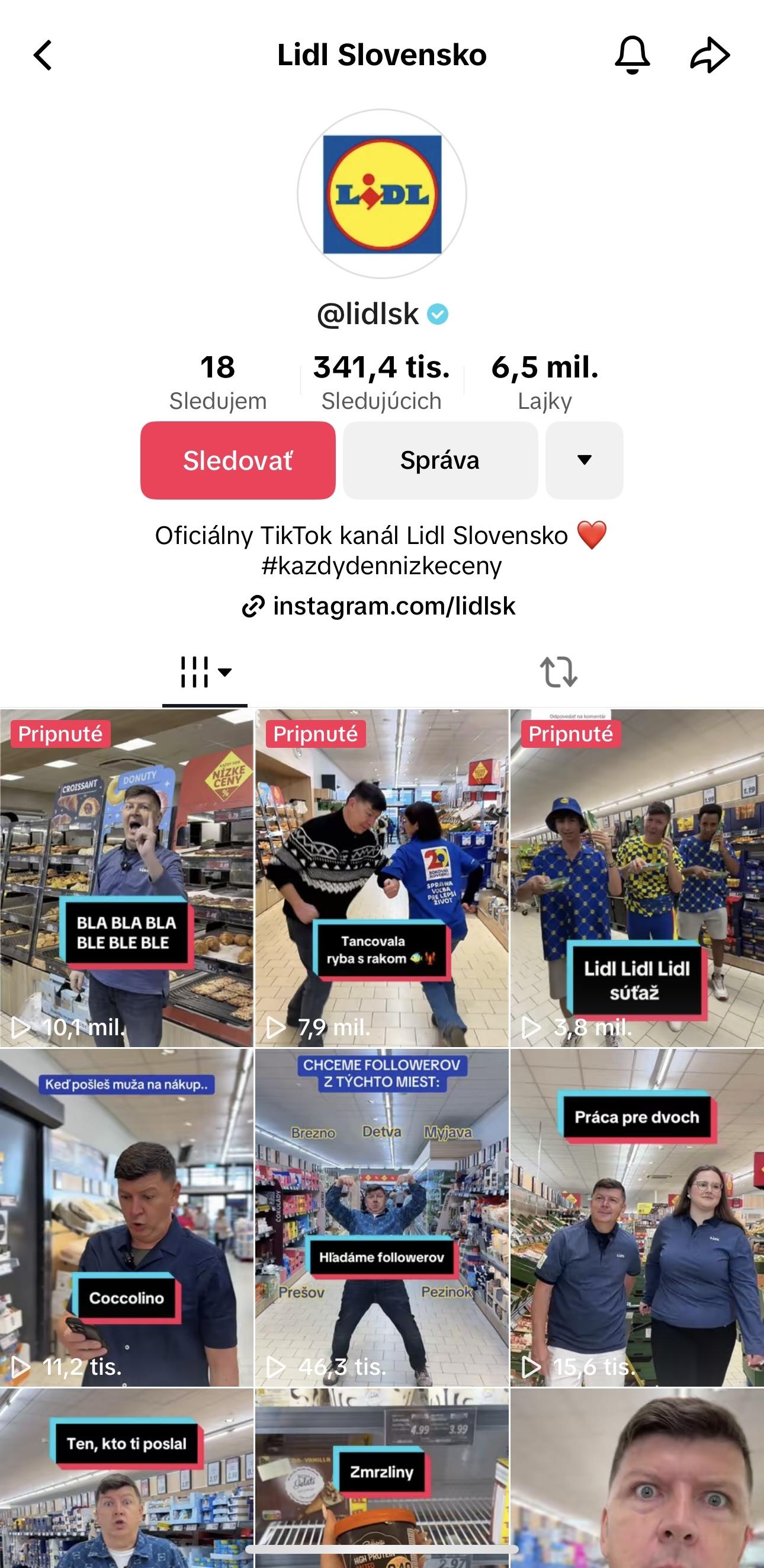Viewport: 764px width, 1568px height.
Task: Go back using the back arrow
Action: [x=43, y=55]
